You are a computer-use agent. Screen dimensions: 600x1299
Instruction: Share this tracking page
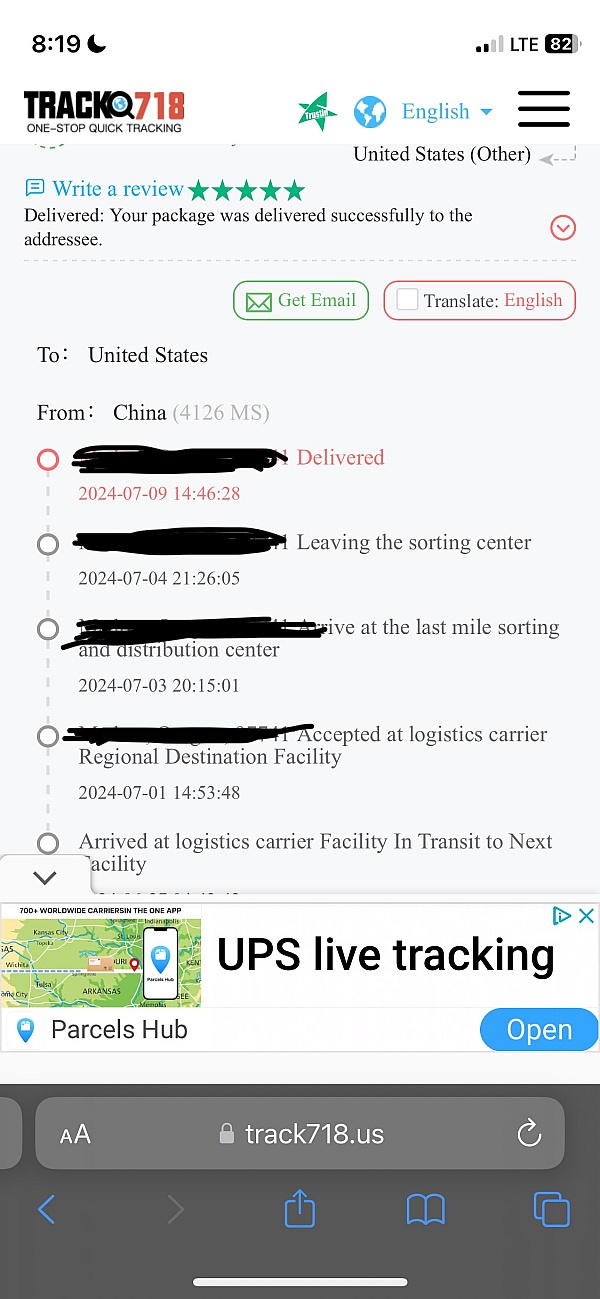300,1210
